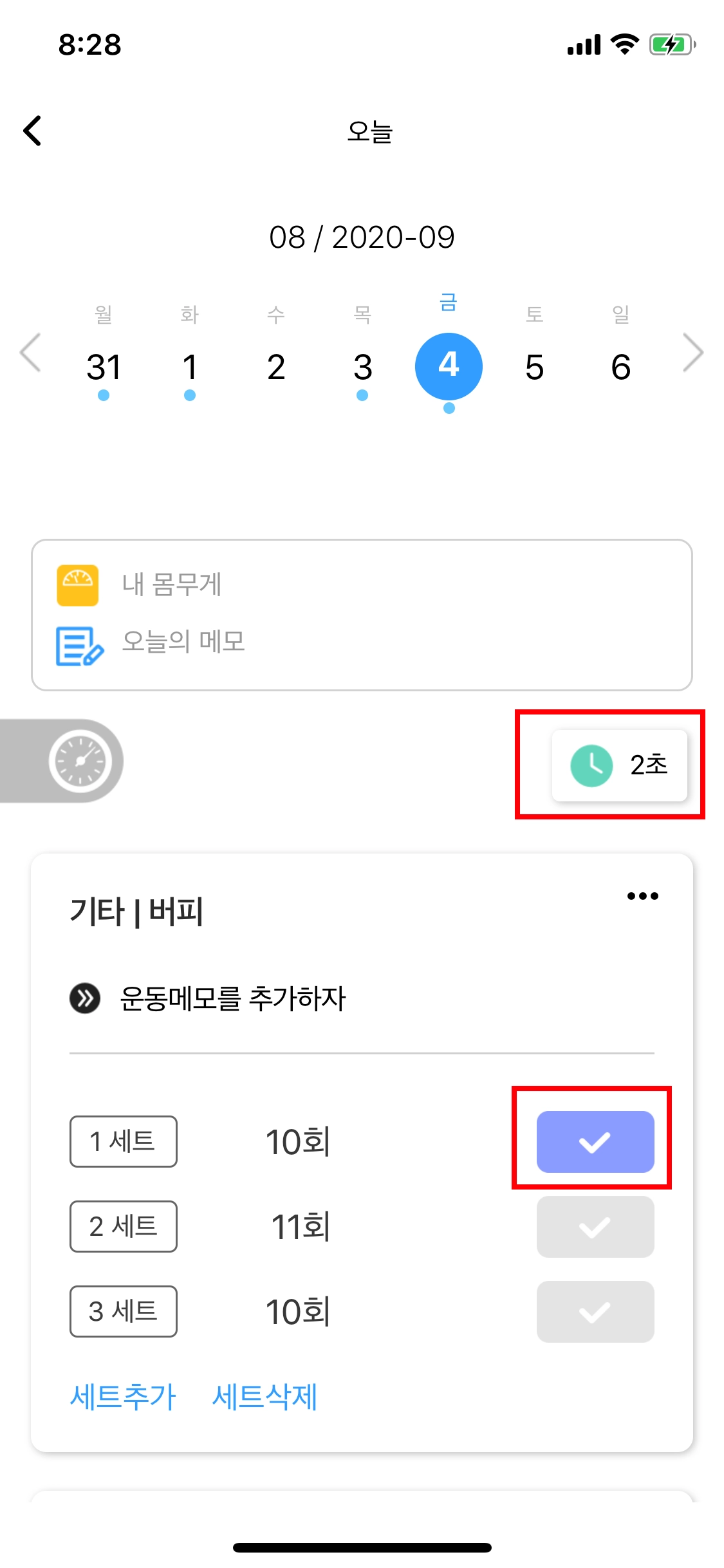Select Thursday the 3rd
The height and width of the screenshot is (1568, 724).
pyautogui.click(x=362, y=367)
